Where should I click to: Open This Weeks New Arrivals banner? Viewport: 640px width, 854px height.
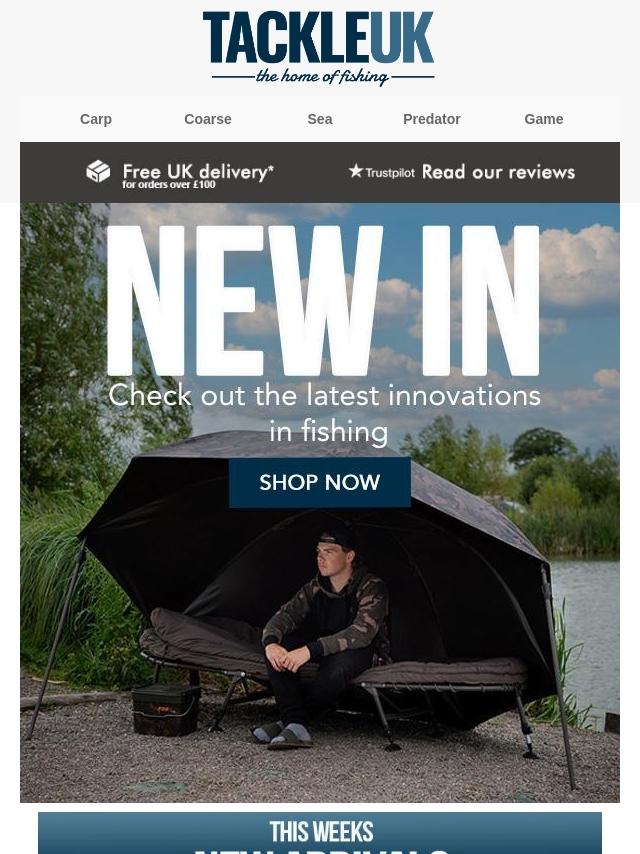click(x=320, y=834)
